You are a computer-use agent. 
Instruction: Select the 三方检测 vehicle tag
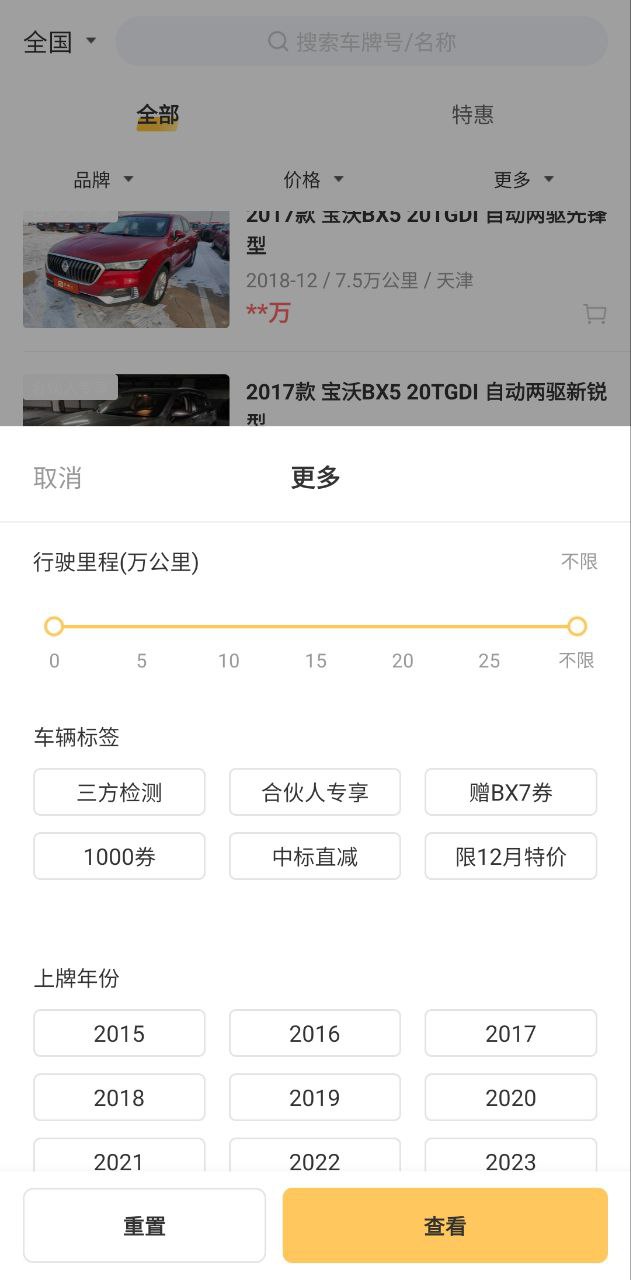119,792
